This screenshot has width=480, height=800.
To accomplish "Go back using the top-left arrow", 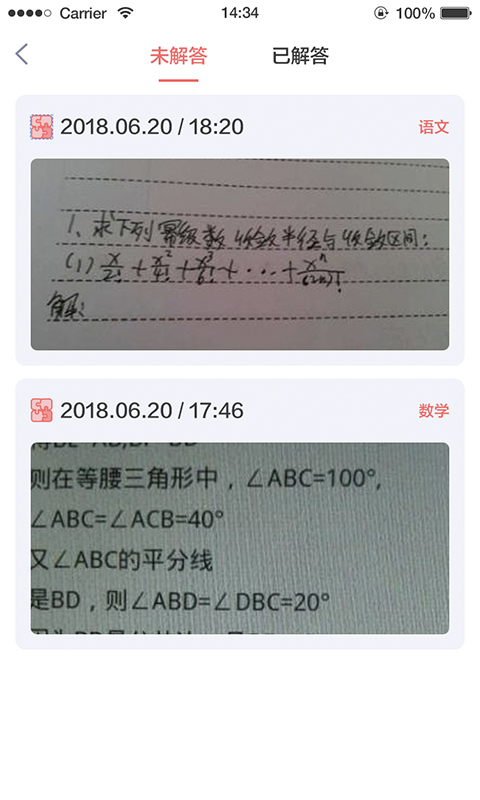I will click(x=22, y=54).
